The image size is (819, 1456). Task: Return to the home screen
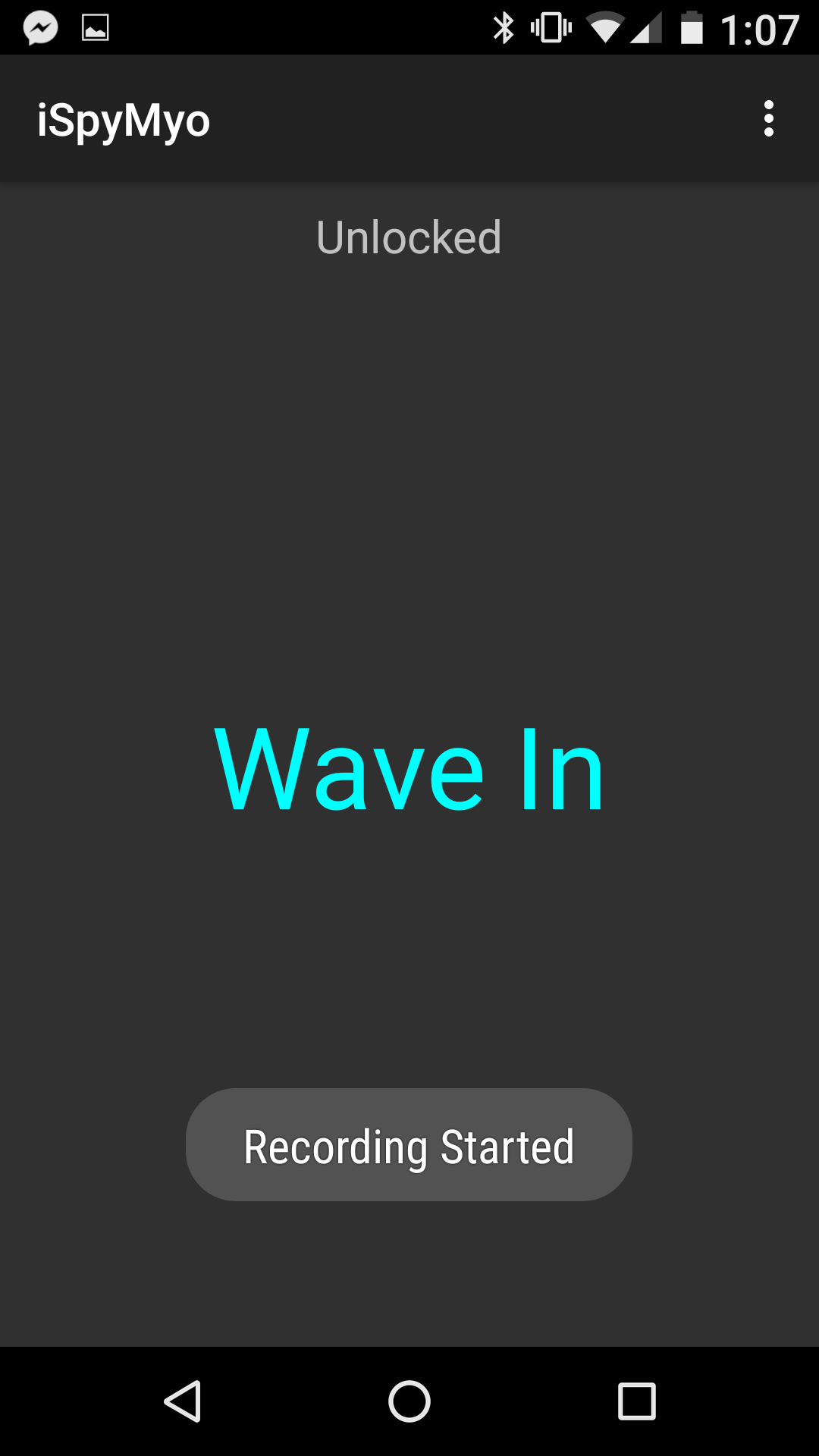[x=409, y=1401]
